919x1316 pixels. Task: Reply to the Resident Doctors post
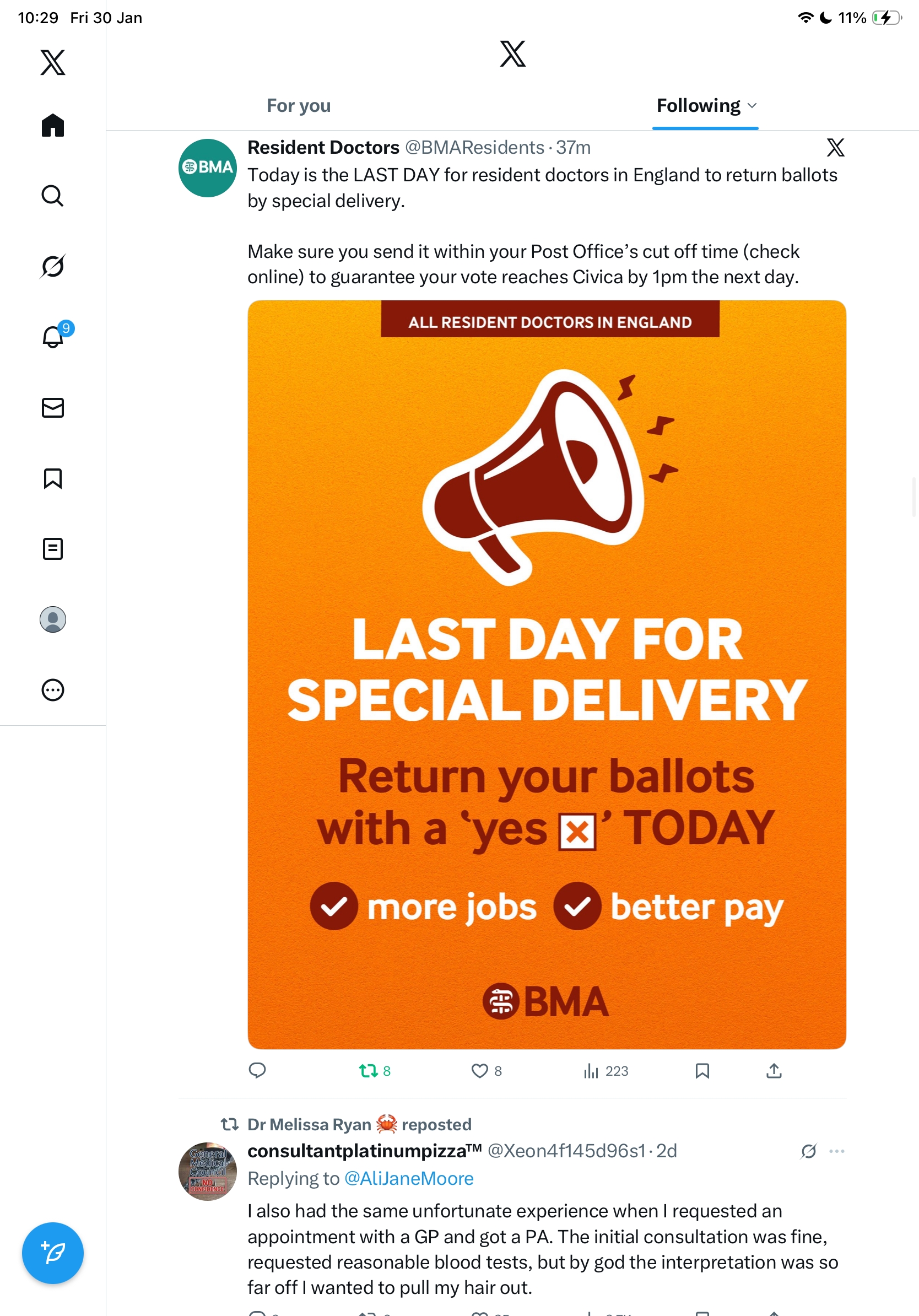[257, 1070]
